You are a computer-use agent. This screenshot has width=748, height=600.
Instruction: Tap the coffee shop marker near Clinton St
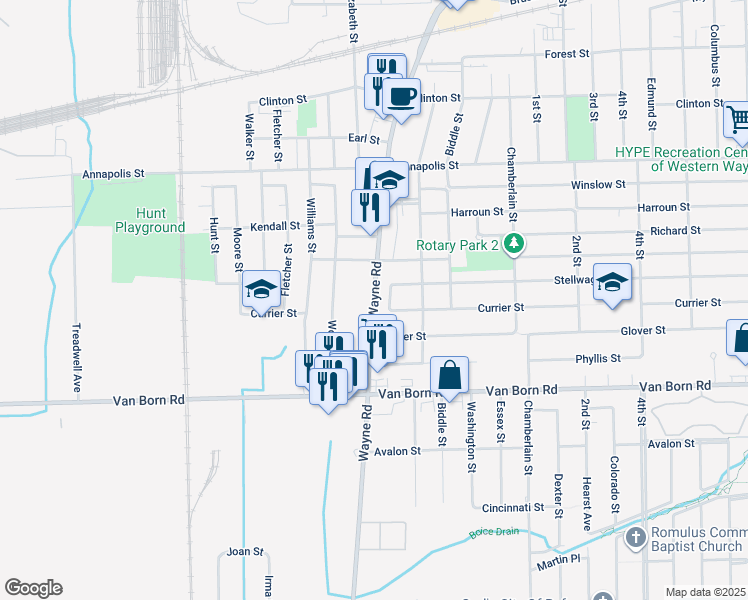pyautogui.click(x=401, y=97)
